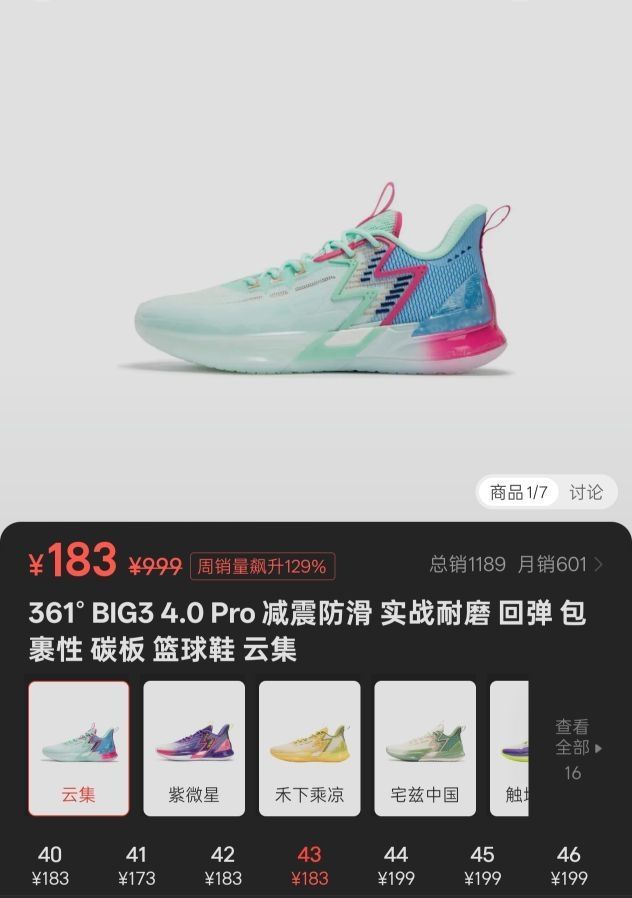Pick size 46 at ¥199
Viewport: 632px width, 898px height.
point(568,866)
